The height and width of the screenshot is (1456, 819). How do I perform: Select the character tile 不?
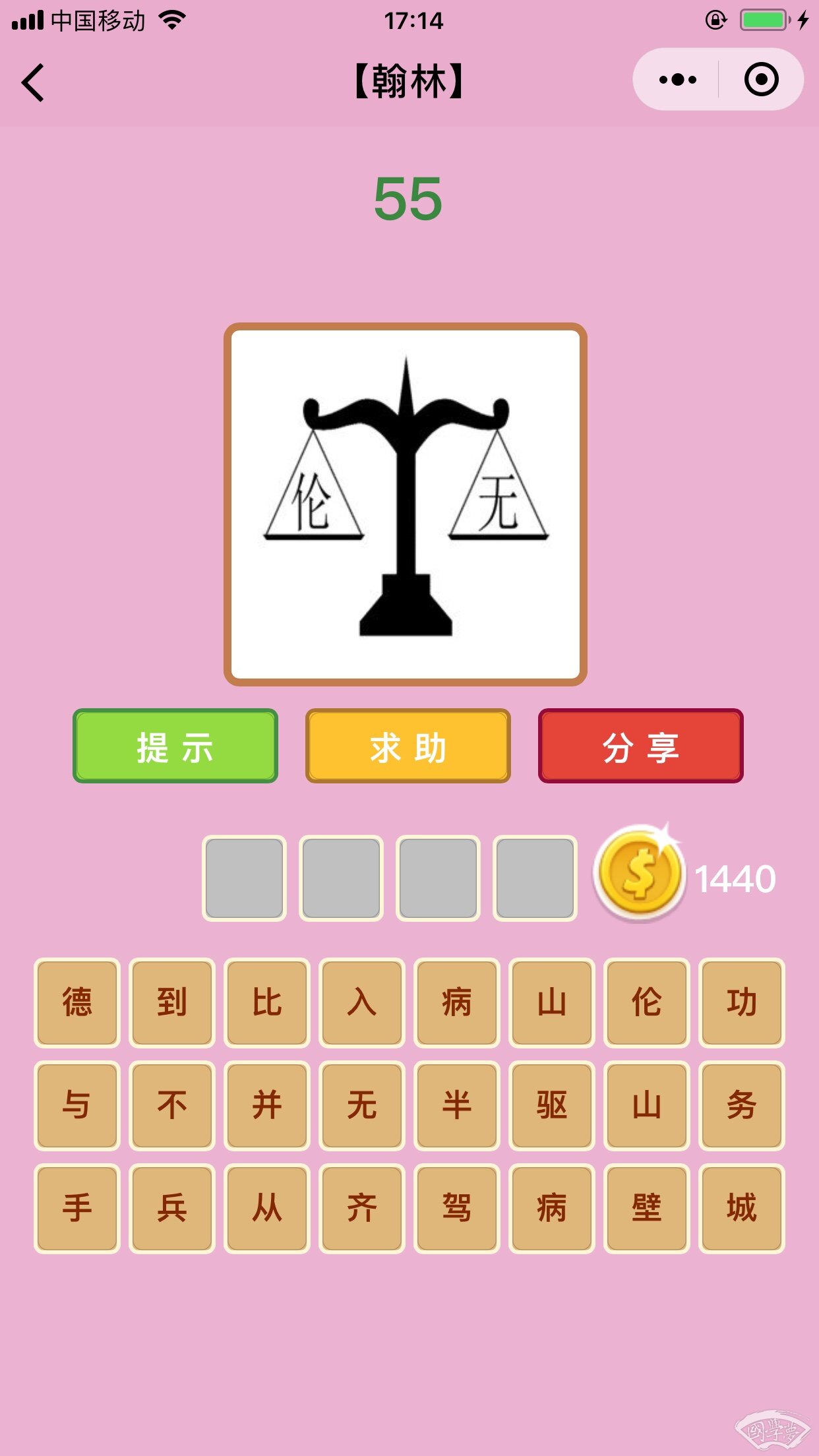point(172,1105)
